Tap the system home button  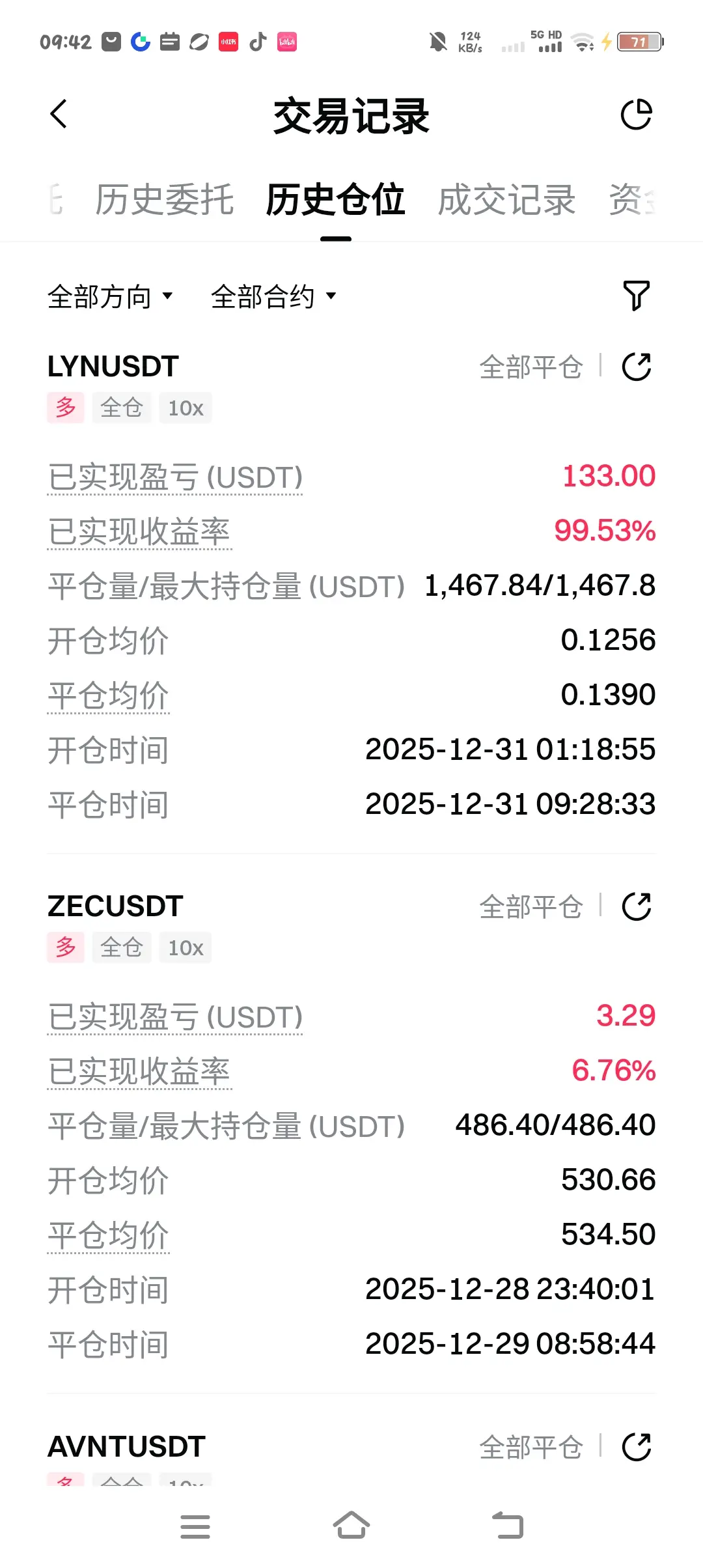[x=351, y=1526]
